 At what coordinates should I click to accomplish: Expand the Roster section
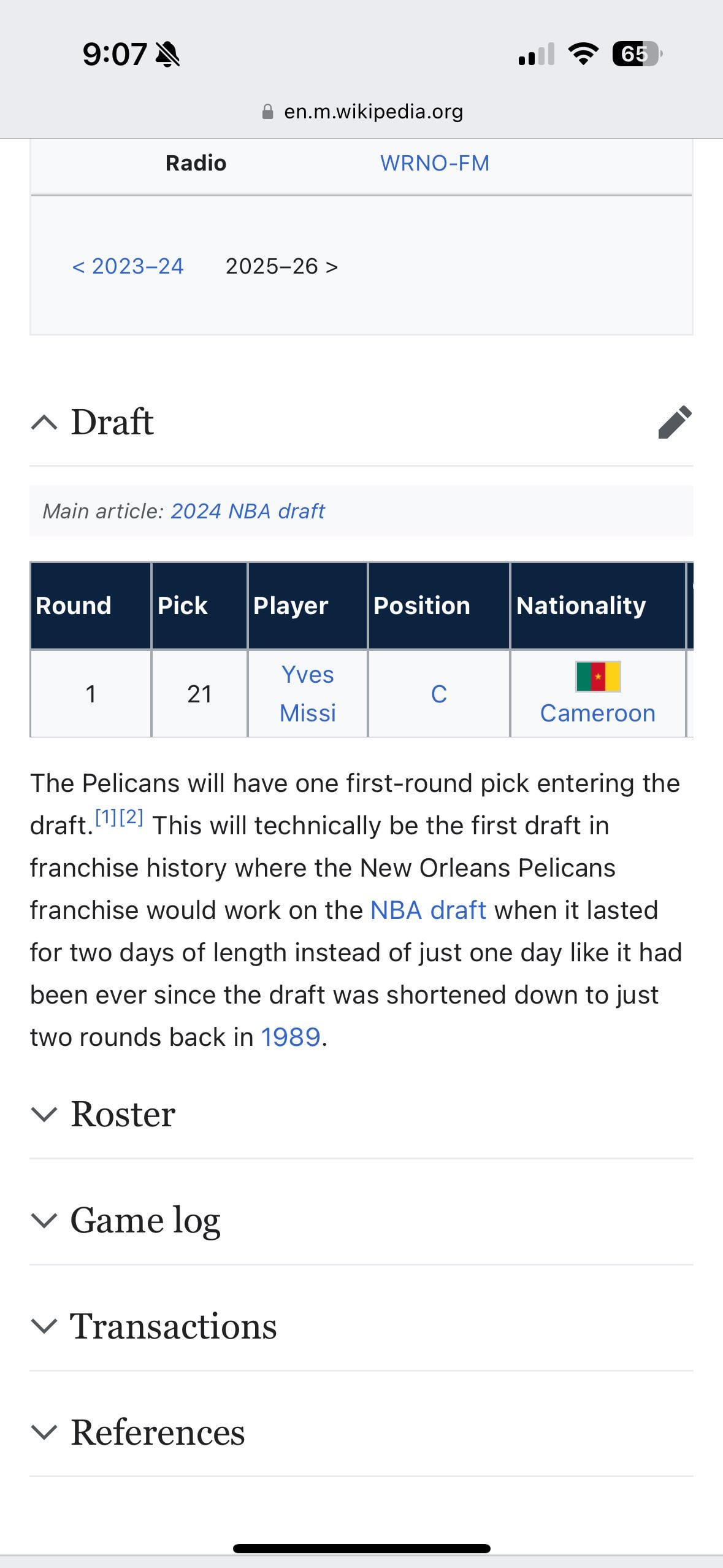pos(123,1114)
